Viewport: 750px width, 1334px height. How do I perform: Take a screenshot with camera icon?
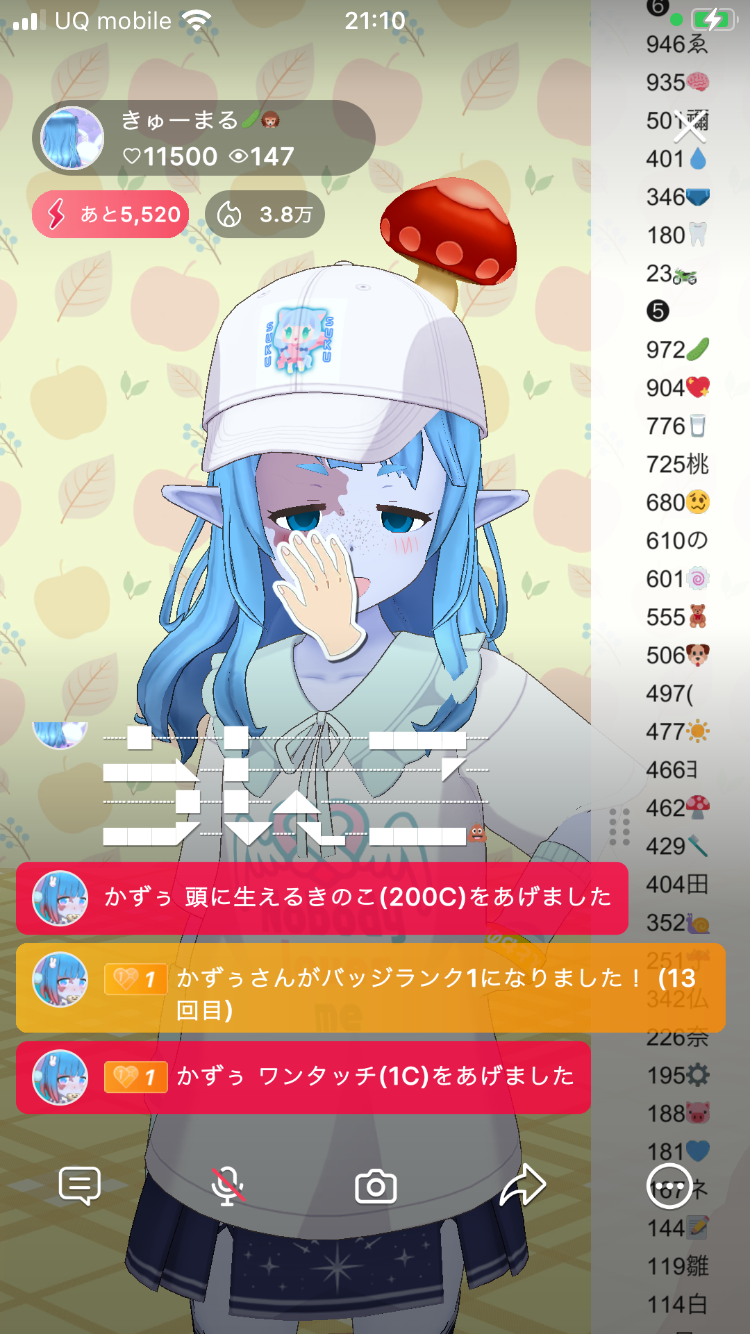click(376, 1187)
